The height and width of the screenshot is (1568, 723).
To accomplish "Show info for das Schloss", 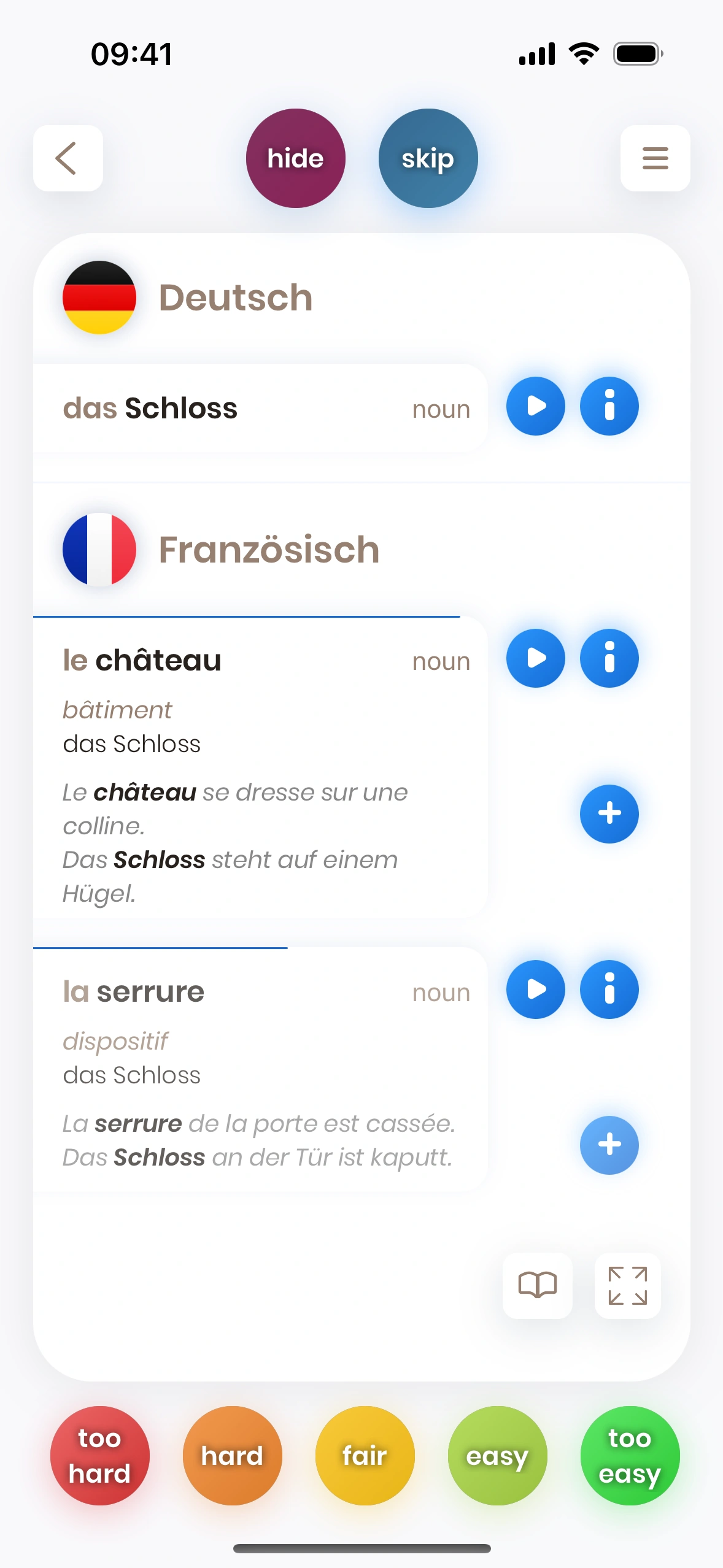I will [x=609, y=406].
